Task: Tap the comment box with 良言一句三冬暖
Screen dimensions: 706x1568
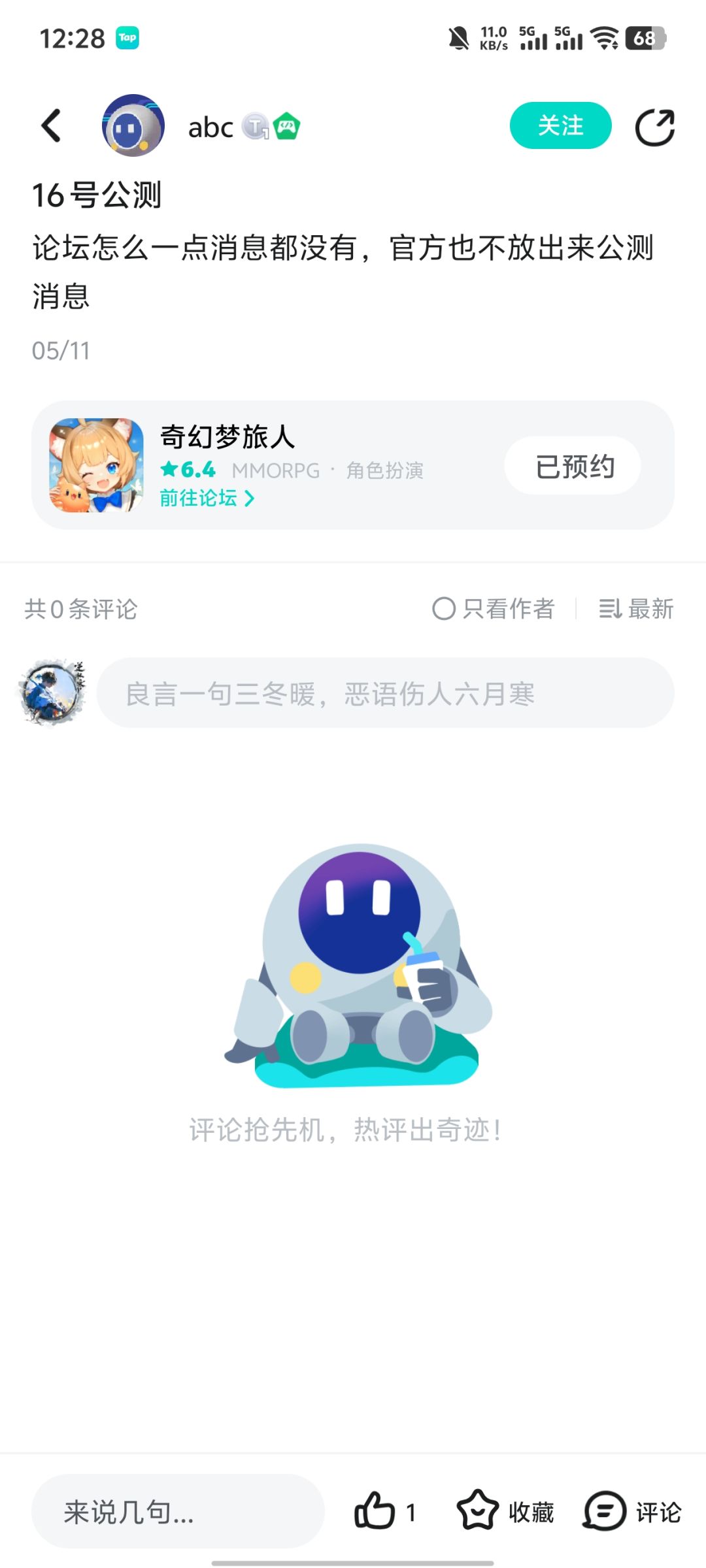Action: pos(385,693)
